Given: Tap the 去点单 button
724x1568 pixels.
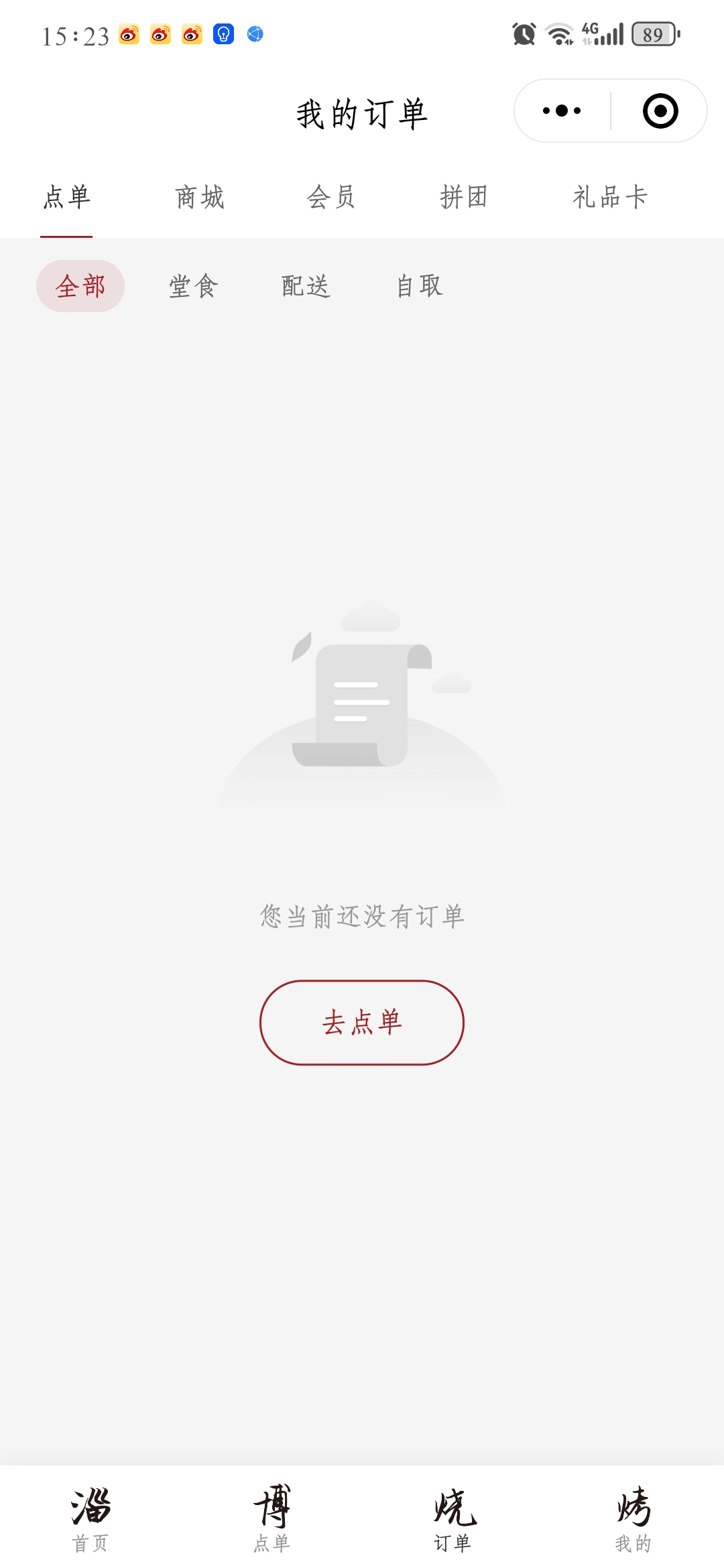Looking at the screenshot, I should (362, 1023).
